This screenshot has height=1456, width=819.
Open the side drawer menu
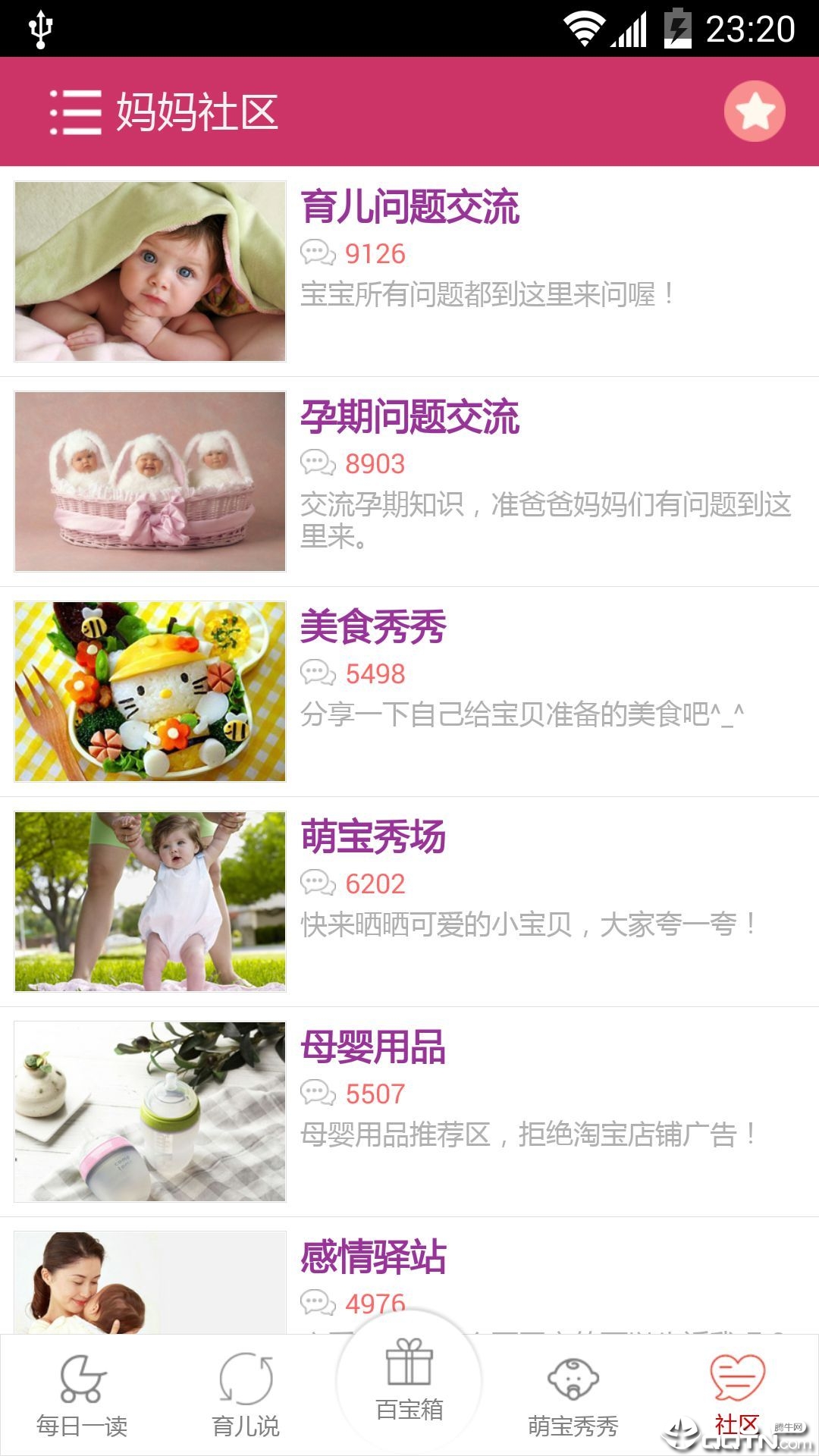75,112
